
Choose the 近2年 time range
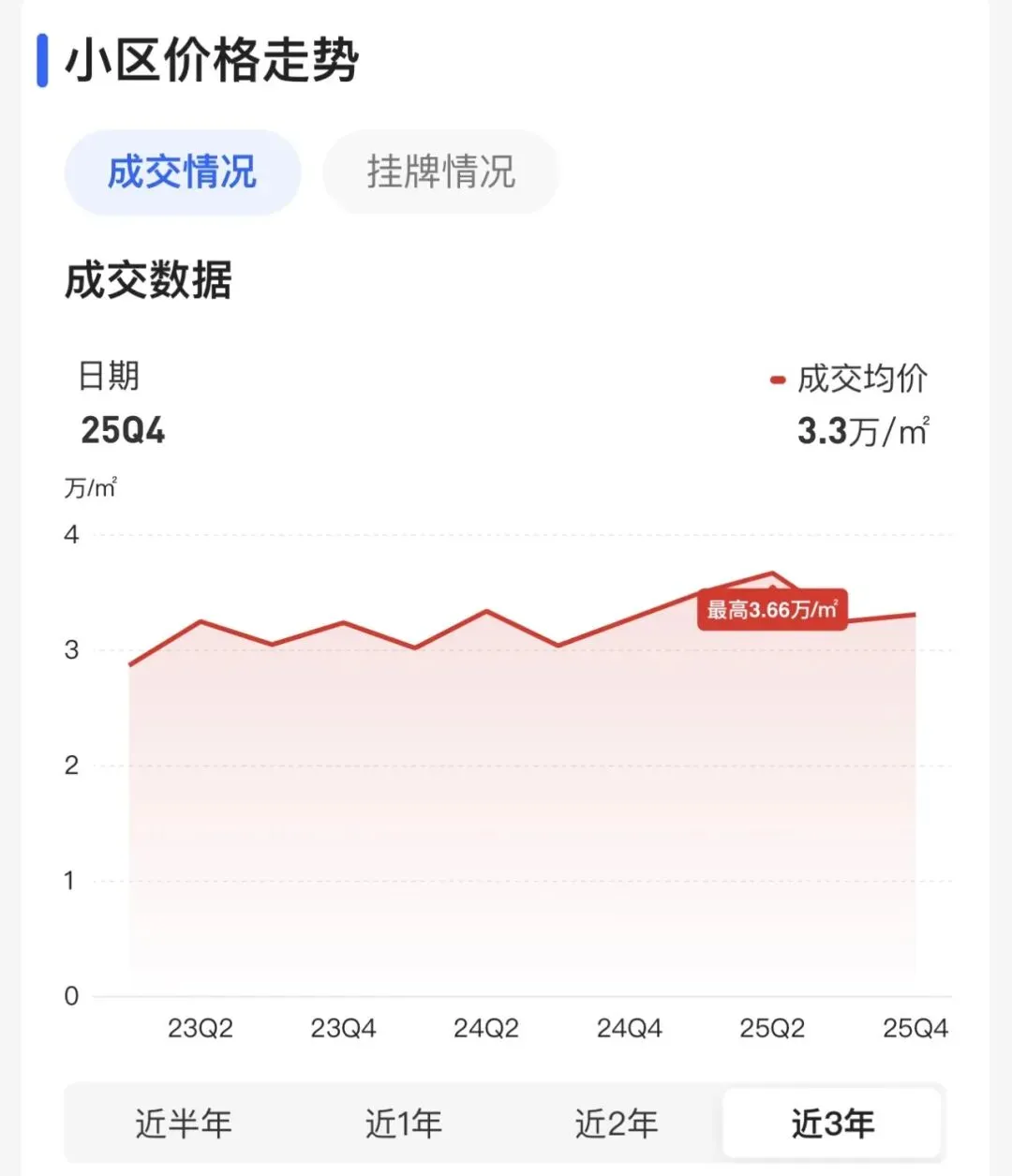point(616,1123)
